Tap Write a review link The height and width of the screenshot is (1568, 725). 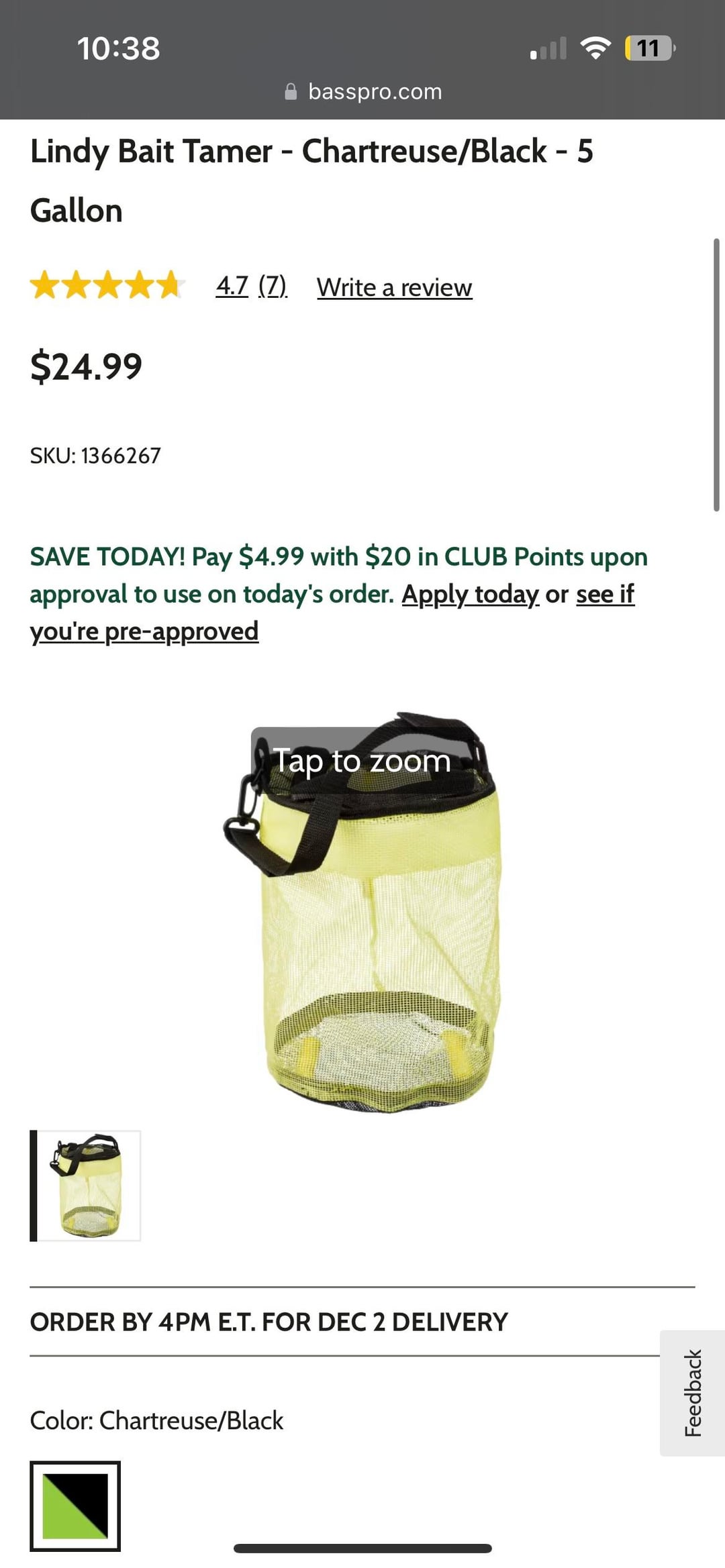[x=394, y=288]
